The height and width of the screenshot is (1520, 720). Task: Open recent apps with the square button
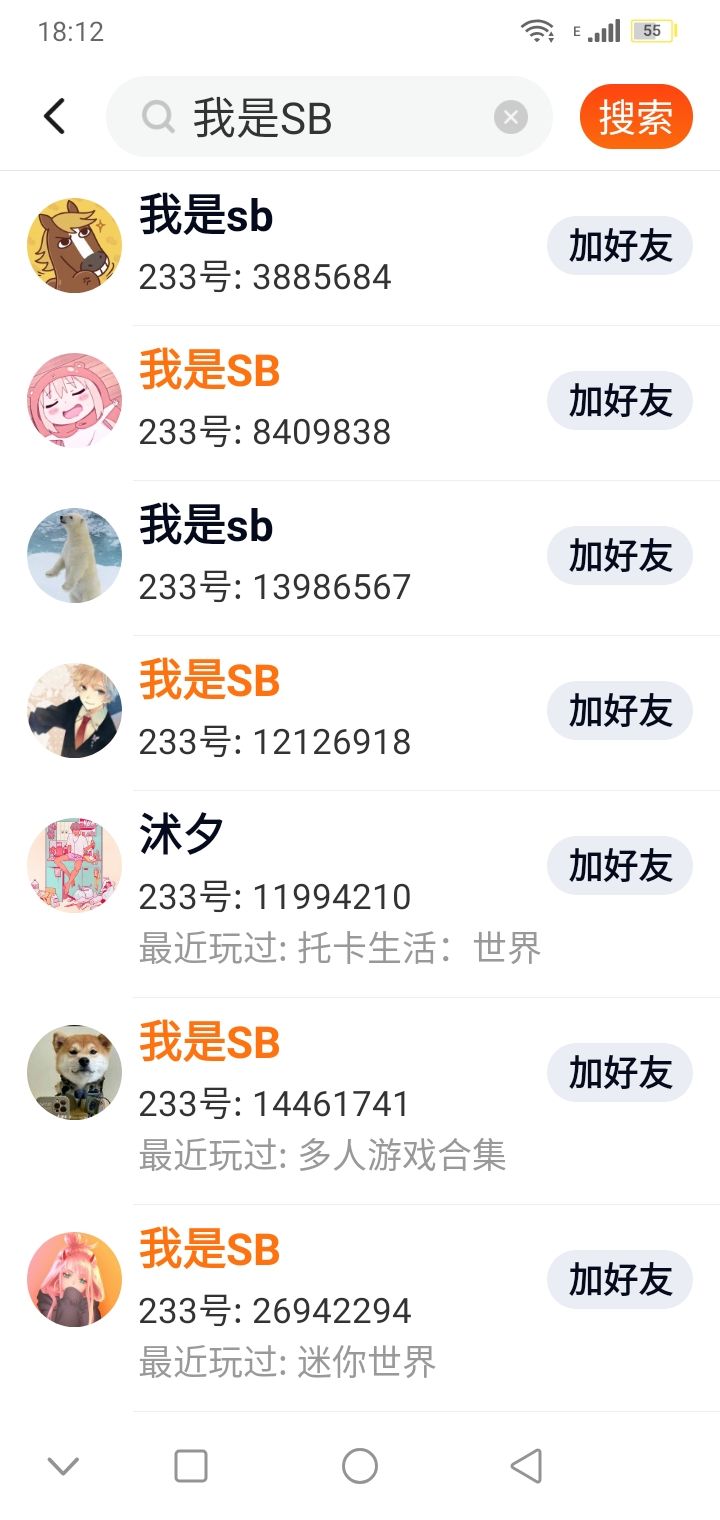191,1466
